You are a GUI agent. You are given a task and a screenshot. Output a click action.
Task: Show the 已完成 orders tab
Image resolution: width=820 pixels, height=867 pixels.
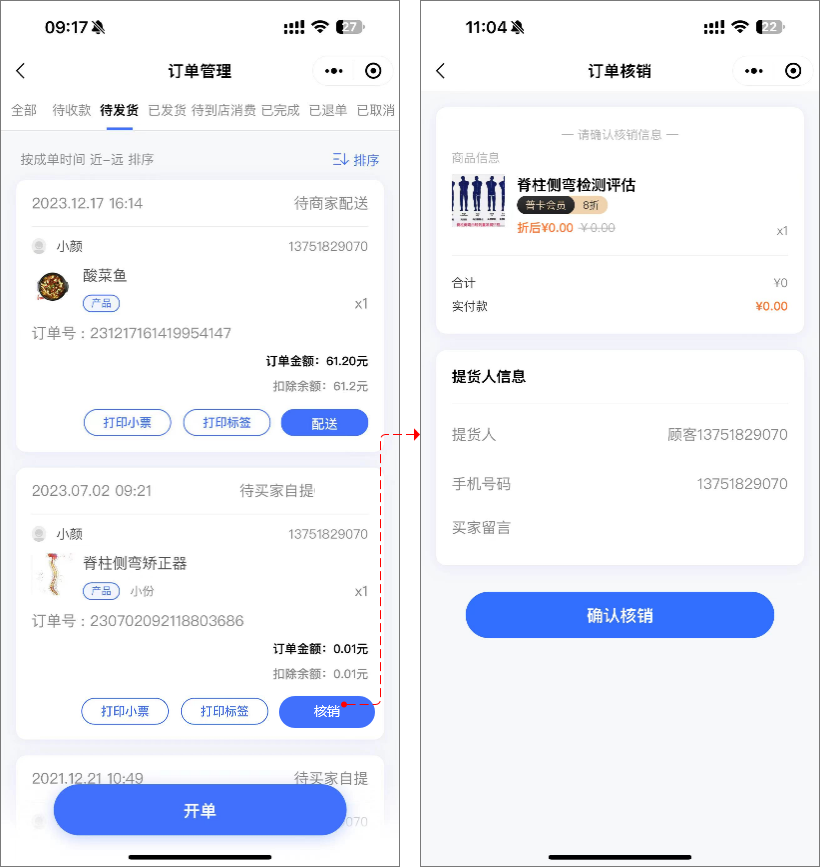280,111
